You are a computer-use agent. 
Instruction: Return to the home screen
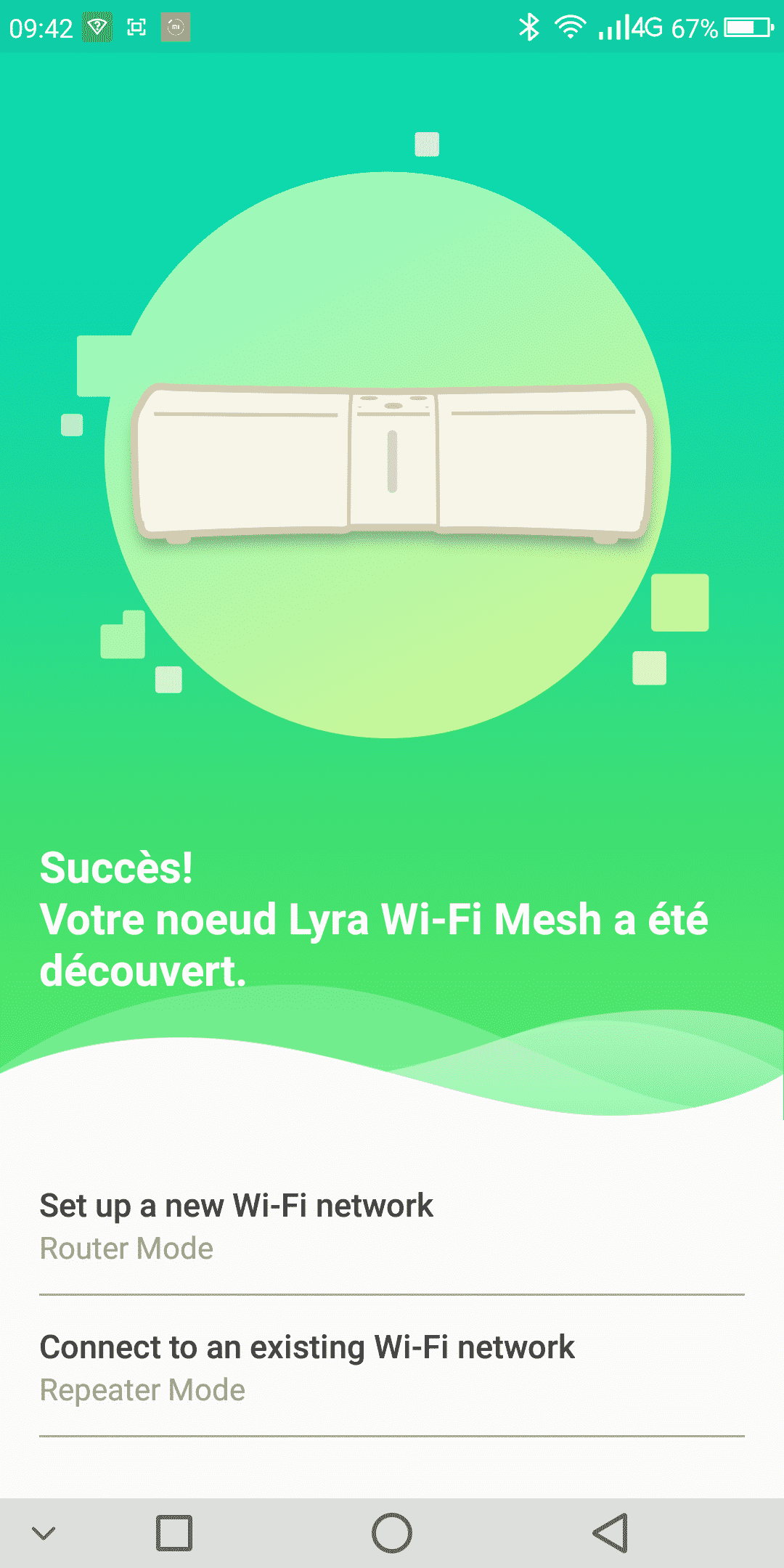392,1533
